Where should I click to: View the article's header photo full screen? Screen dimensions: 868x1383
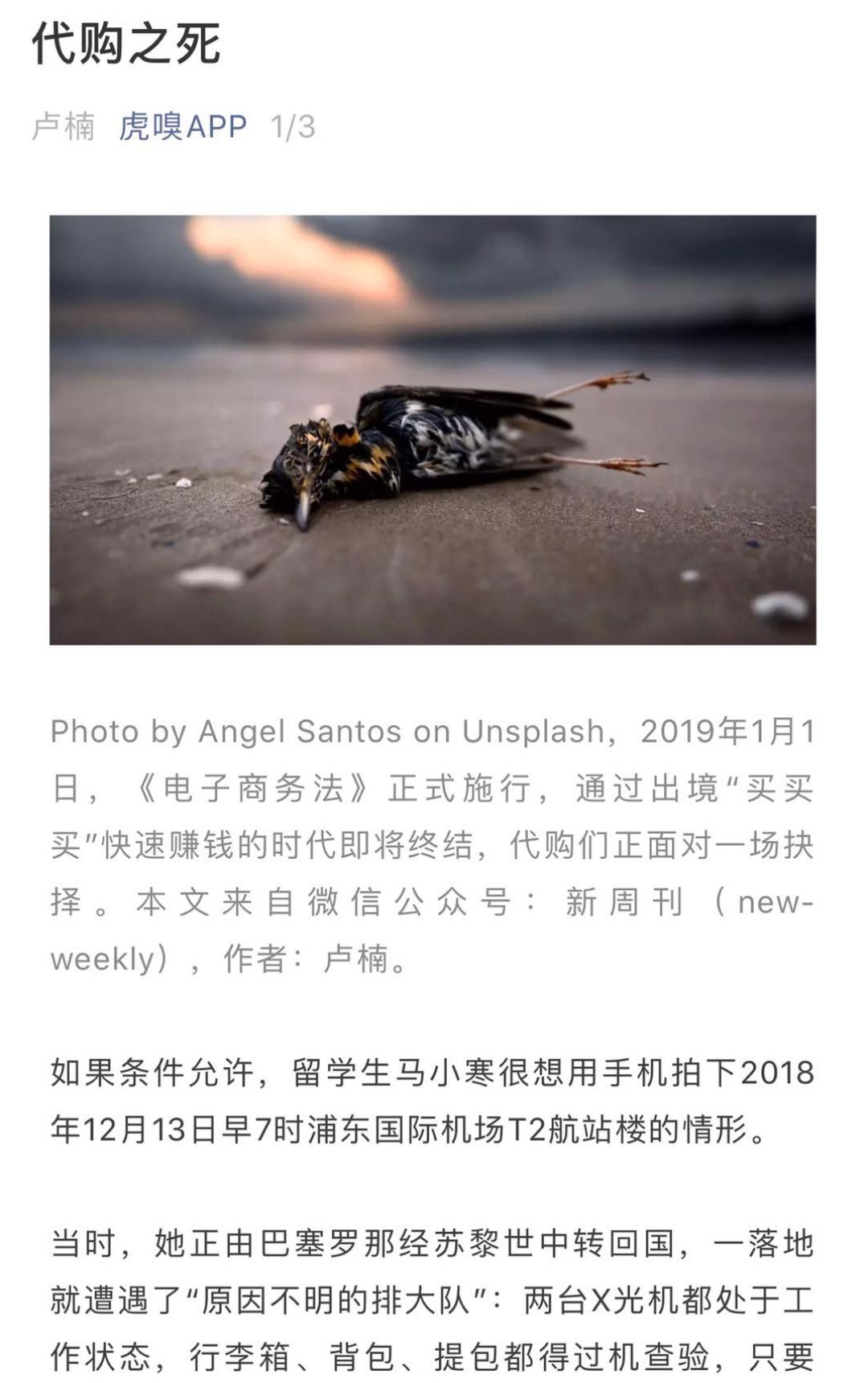(432, 429)
